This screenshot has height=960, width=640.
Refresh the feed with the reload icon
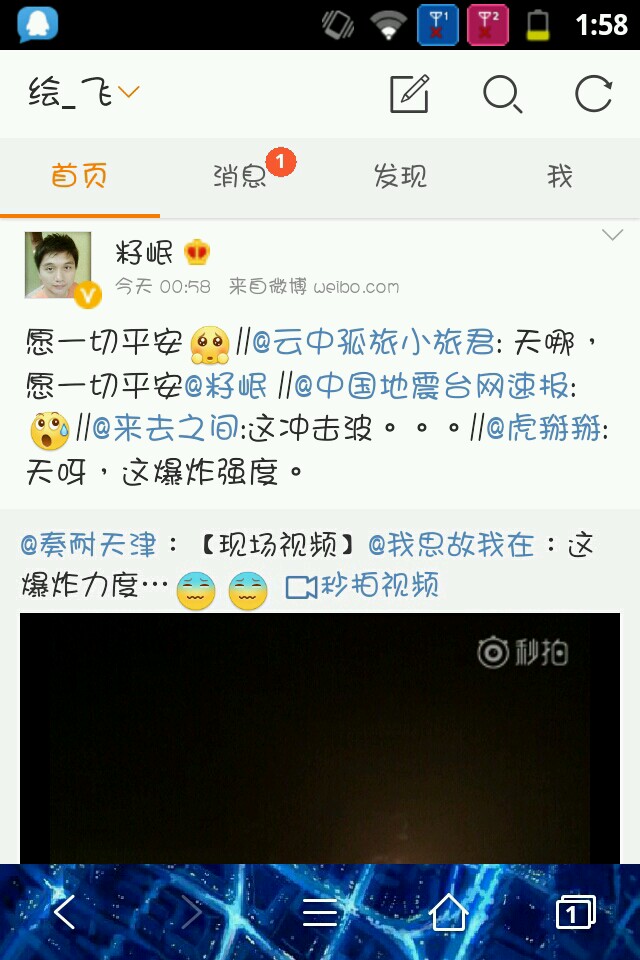[593, 94]
